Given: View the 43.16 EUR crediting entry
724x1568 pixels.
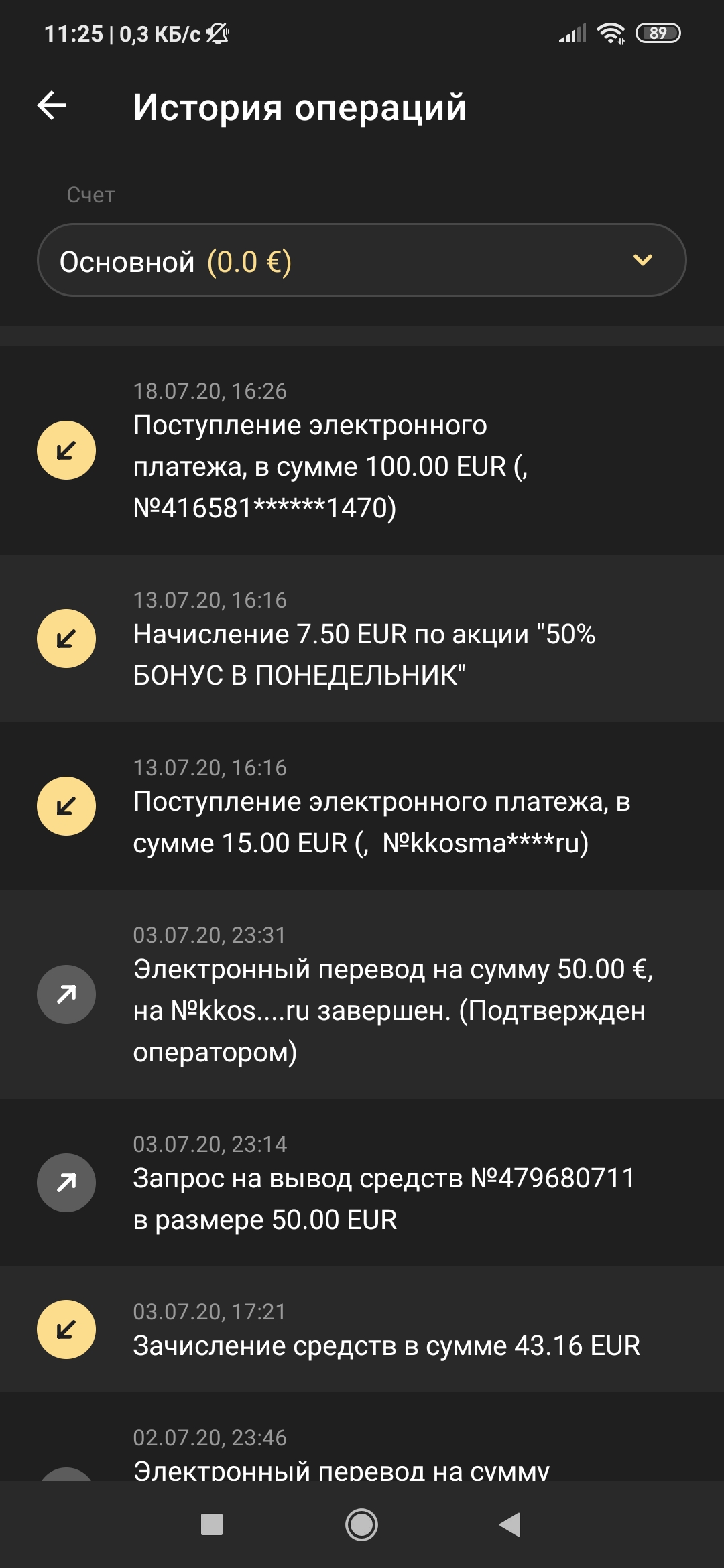Looking at the screenshot, I should (x=362, y=1329).
